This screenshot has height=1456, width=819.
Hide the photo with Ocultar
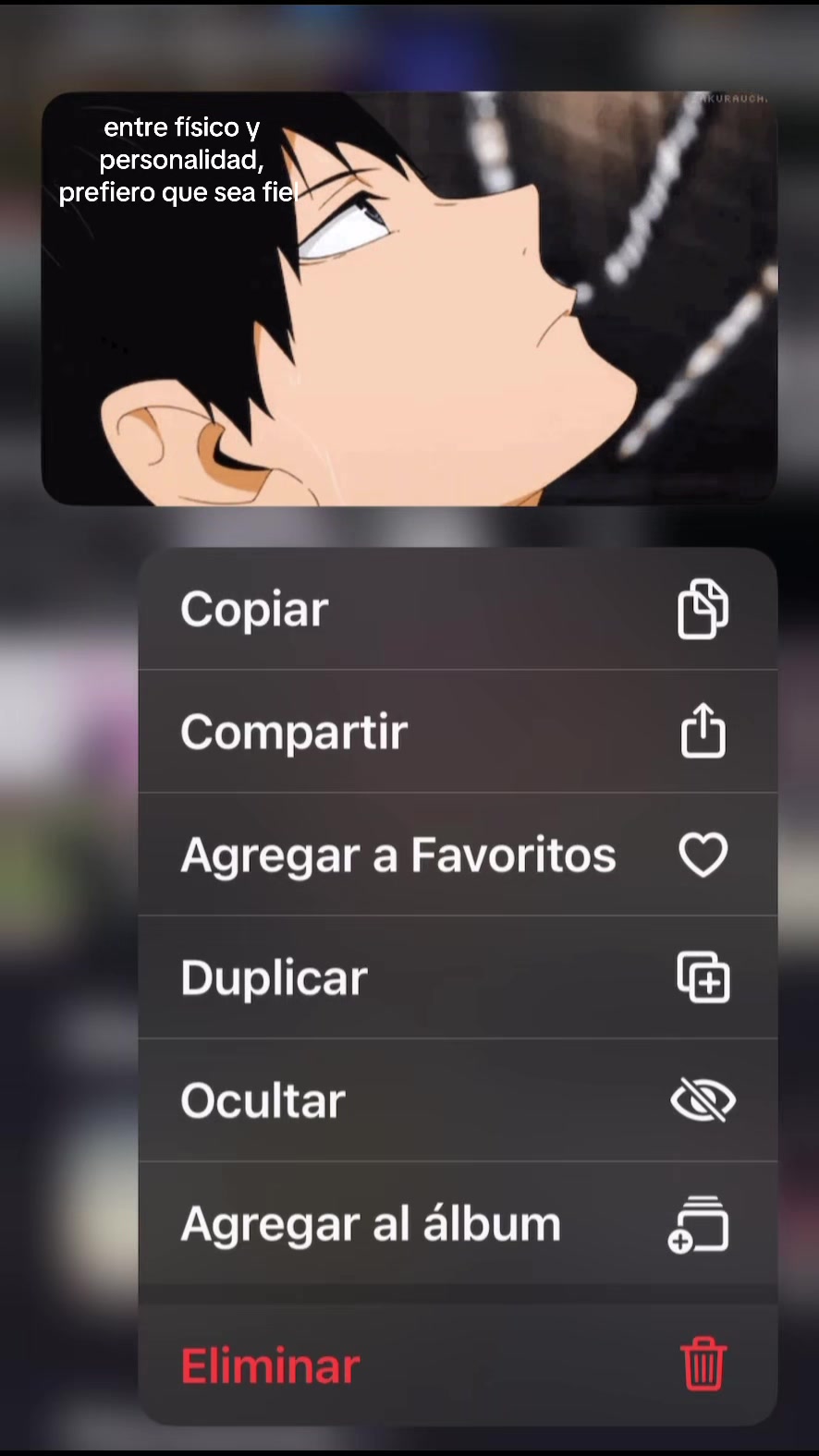[458, 1100]
